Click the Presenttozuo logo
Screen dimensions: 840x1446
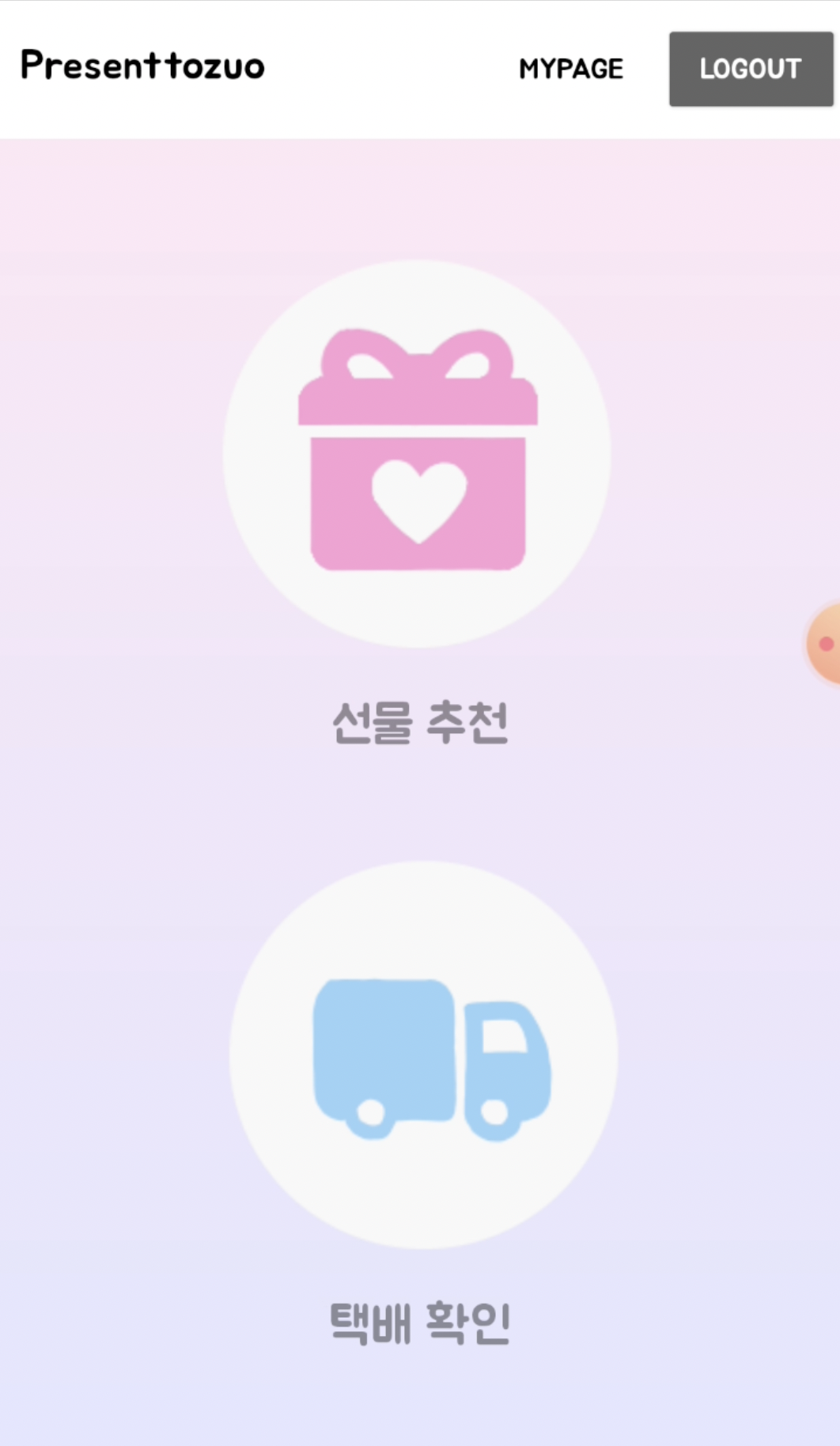(142, 66)
